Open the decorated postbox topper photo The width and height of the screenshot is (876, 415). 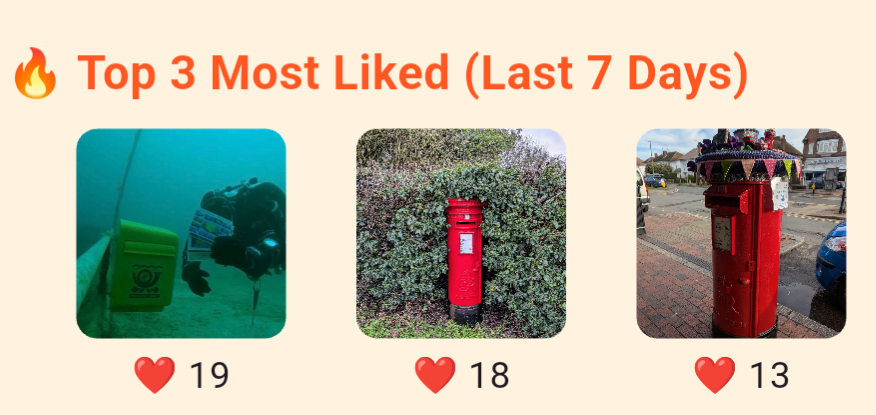(x=741, y=233)
